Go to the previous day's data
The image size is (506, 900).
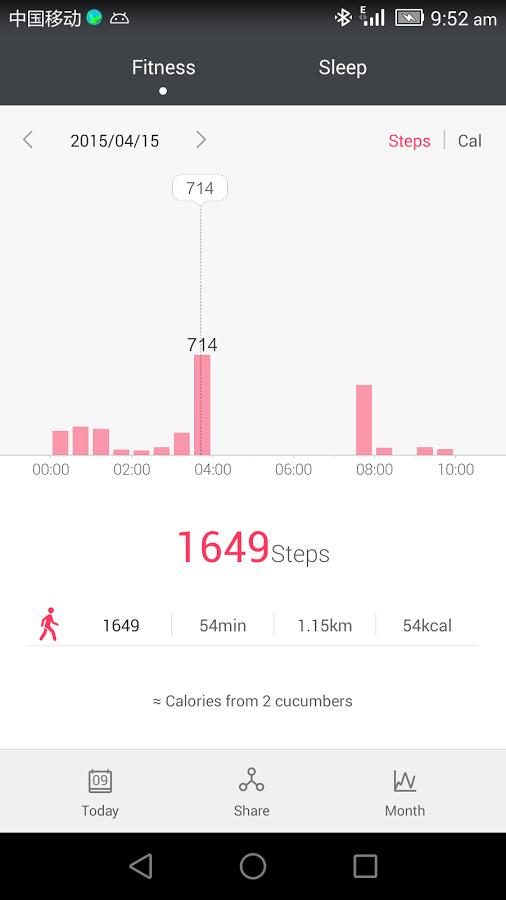(x=28, y=140)
